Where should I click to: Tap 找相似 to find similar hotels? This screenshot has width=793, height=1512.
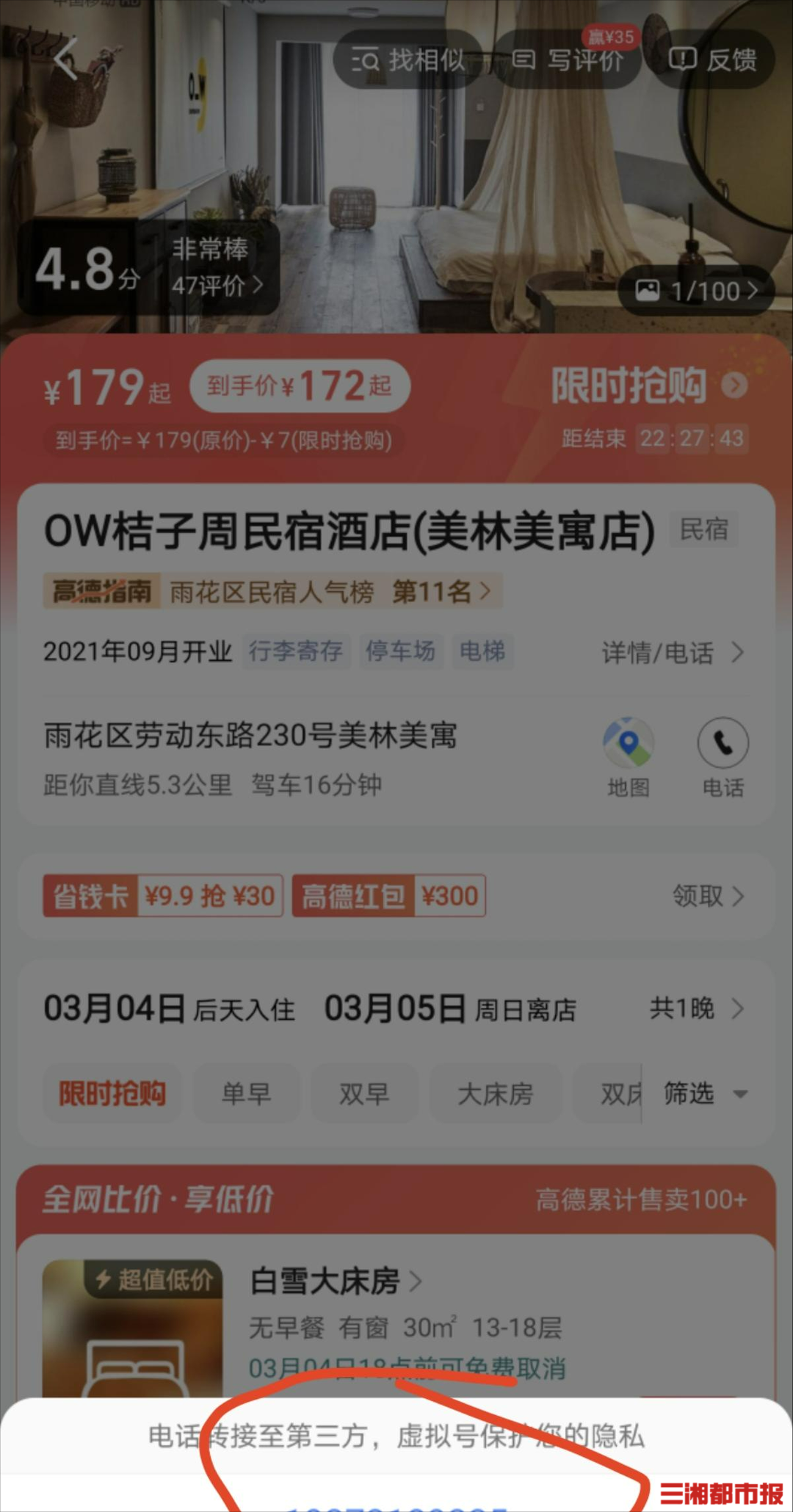pos(409,59)
